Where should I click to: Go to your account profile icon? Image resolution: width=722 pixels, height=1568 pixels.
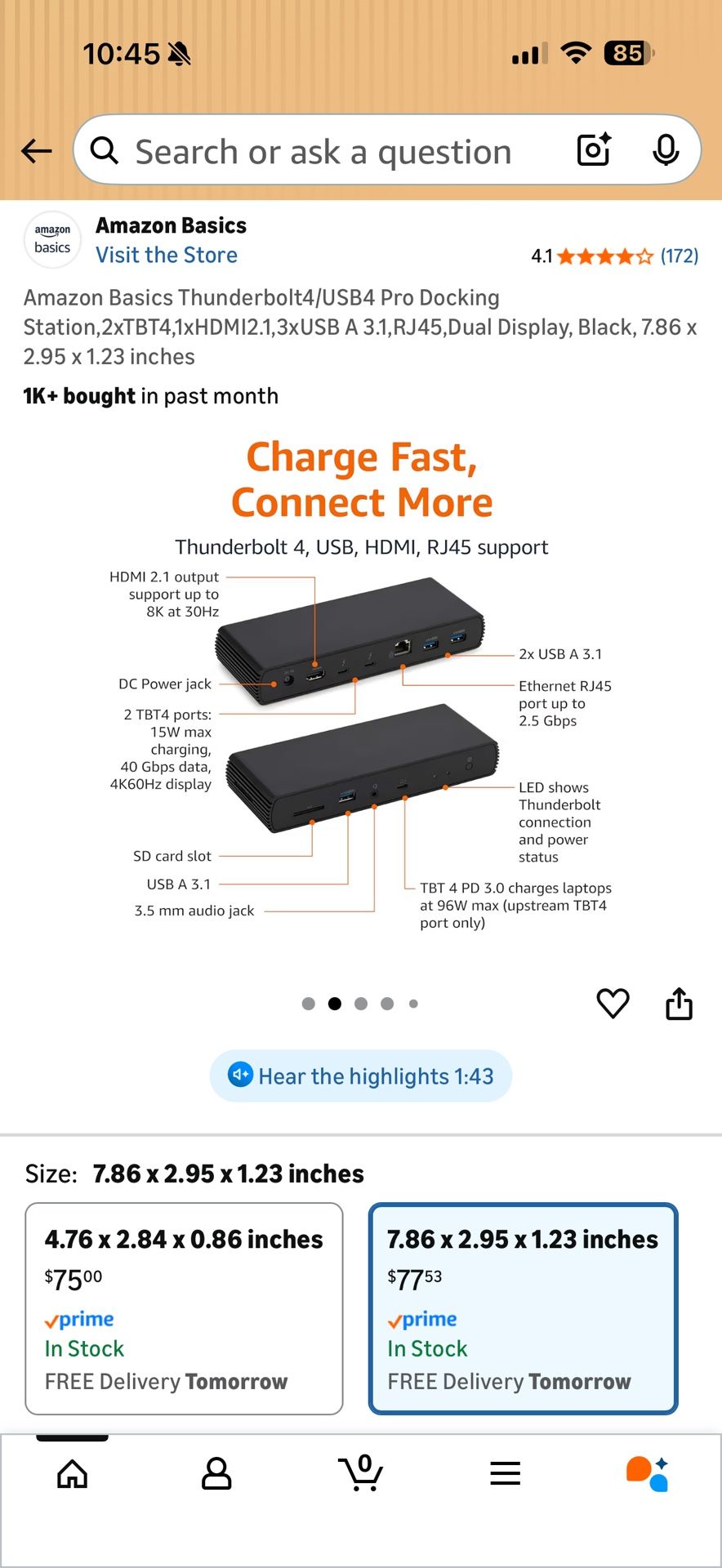click(x=216, y=1473)
